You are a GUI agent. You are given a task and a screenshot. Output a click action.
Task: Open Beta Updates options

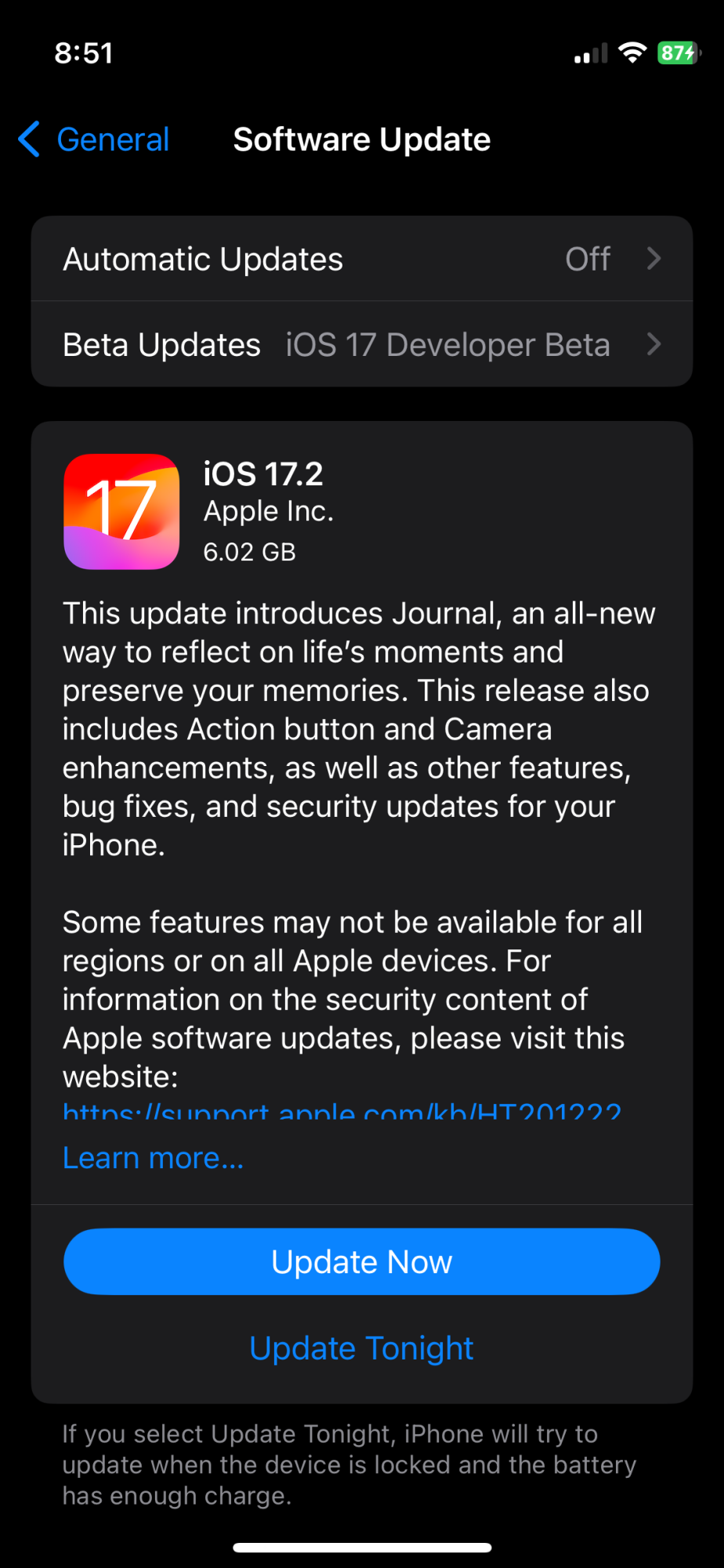[x=361, y=345]
